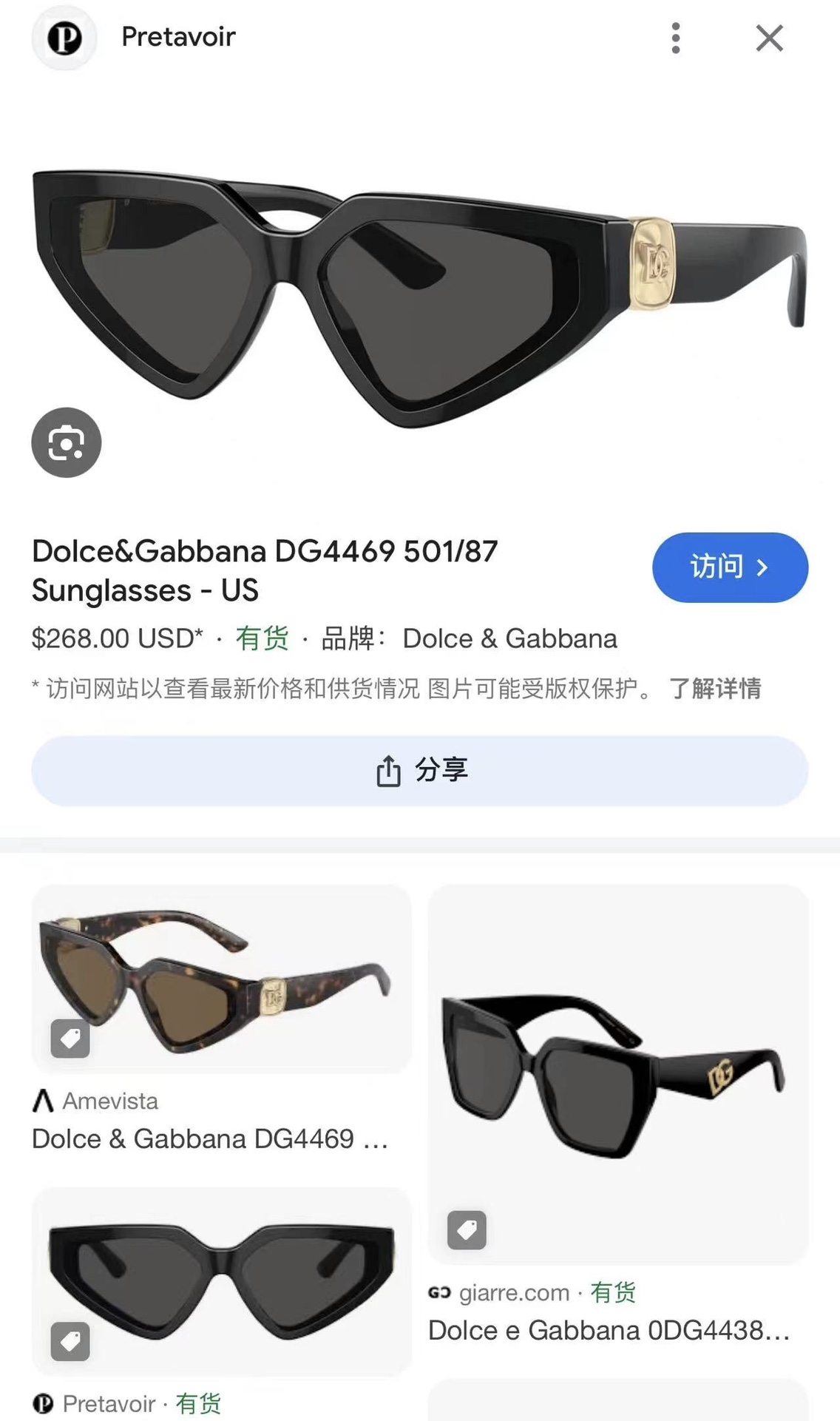Open the giarre.com 0DG4438 sunglasses result
Image resolution: width=840 pixels, height=1421 pixels.
click(x=617, y=1074)
